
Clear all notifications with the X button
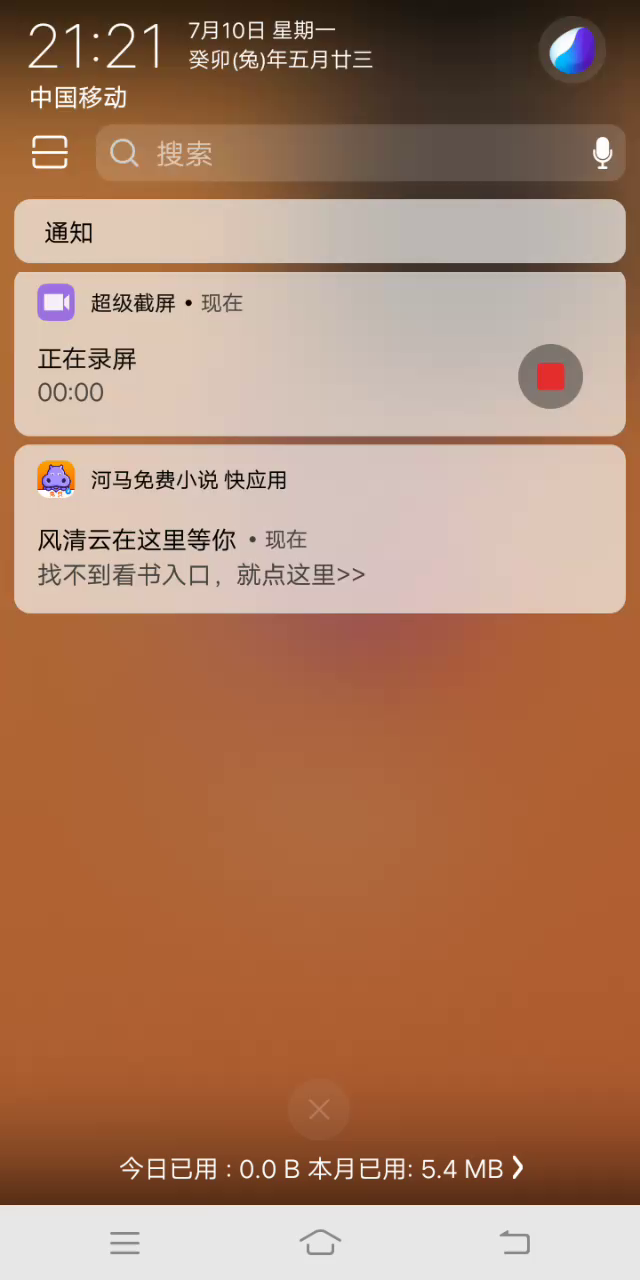click(x=319, y=1109)
